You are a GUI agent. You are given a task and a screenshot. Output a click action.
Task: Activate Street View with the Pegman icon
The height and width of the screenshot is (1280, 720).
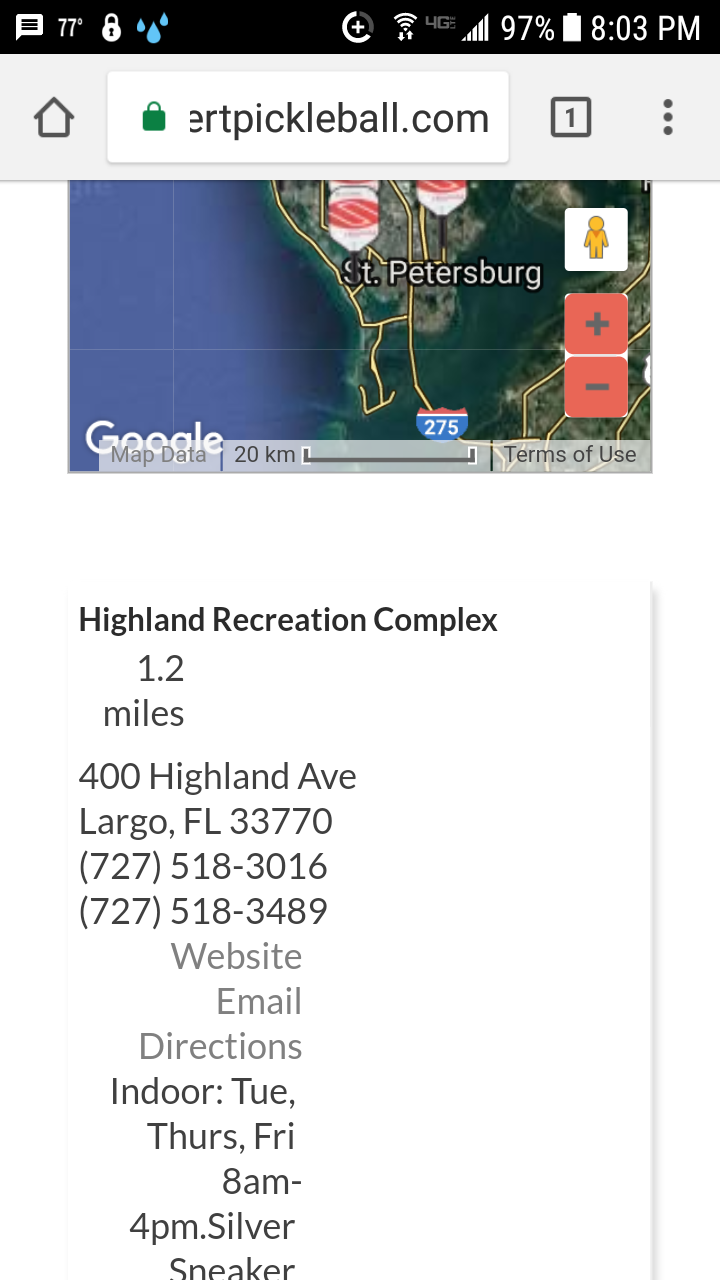point(596,238)
